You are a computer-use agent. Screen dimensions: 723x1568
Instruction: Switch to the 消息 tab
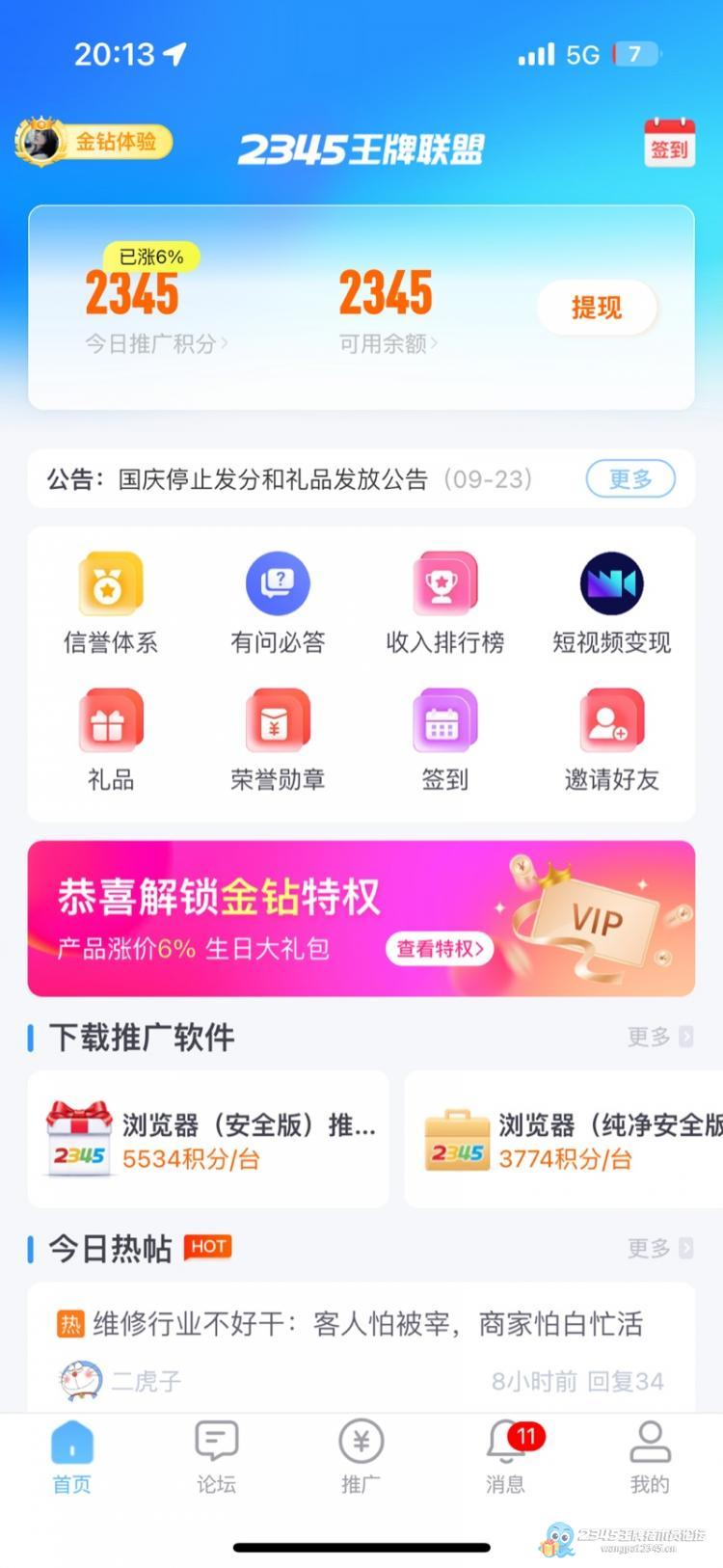pos(505,1456)
